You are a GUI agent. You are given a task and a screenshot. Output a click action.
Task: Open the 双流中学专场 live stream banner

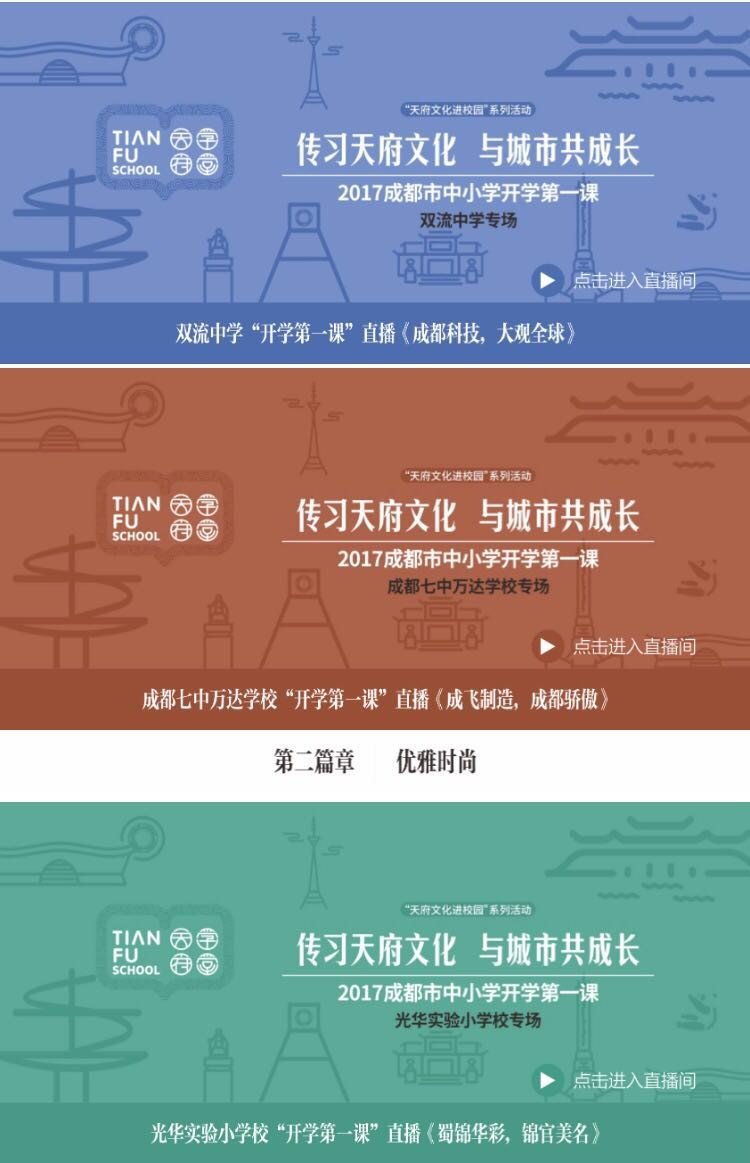click(375, 160)
